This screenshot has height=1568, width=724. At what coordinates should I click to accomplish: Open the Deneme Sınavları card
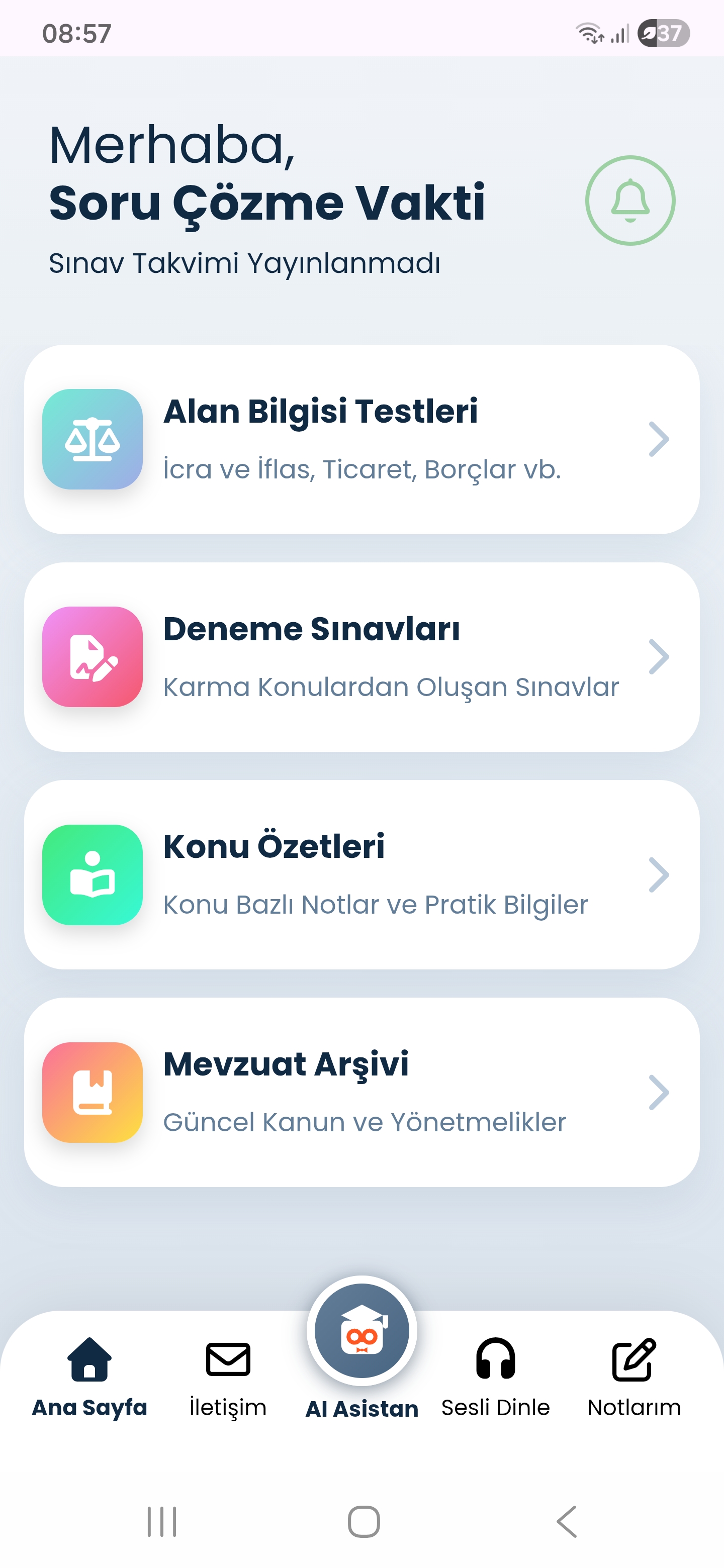[x=361, y=657]
